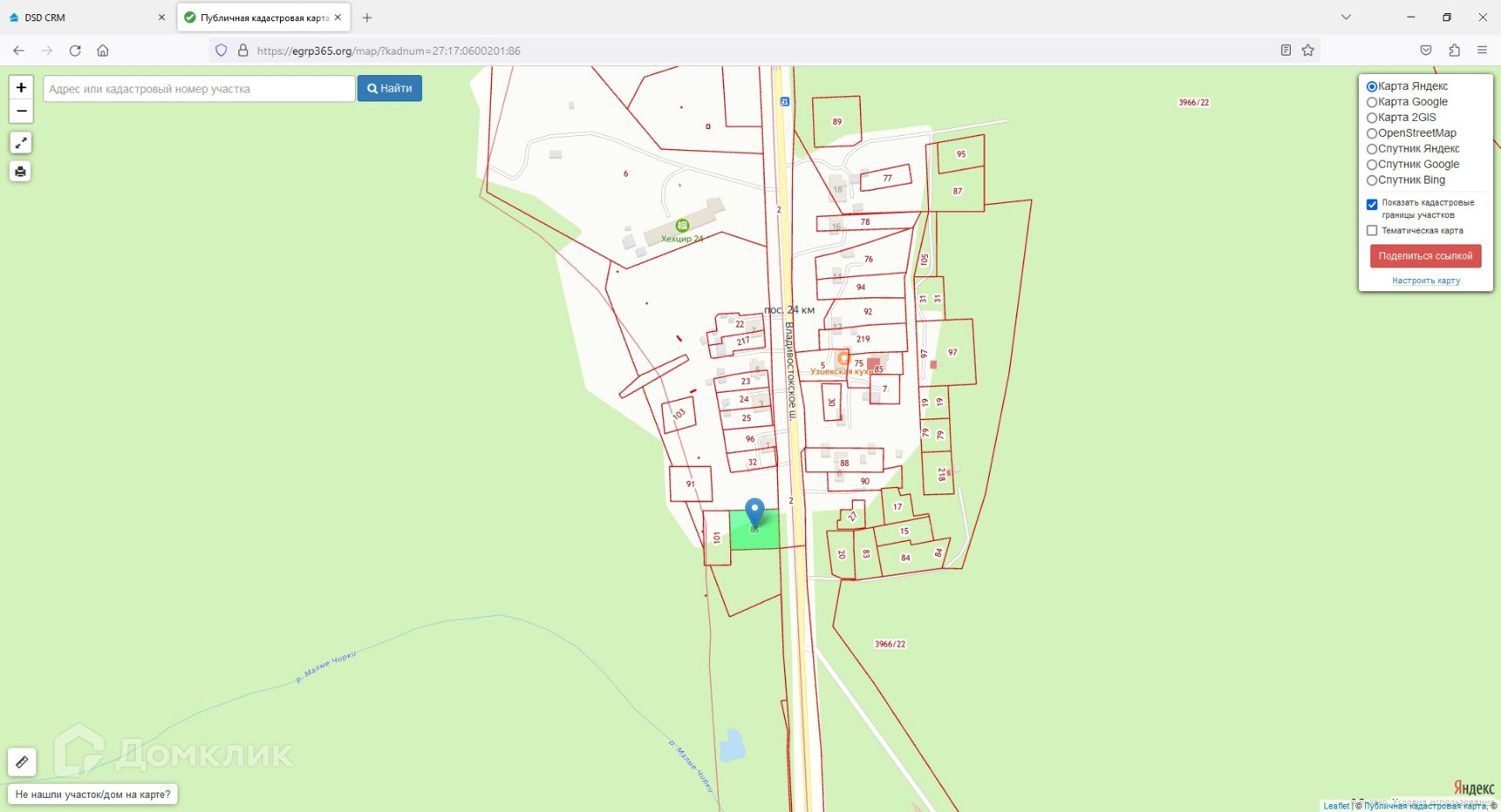
Task: Zoom out the map
Action: [21, 111]
